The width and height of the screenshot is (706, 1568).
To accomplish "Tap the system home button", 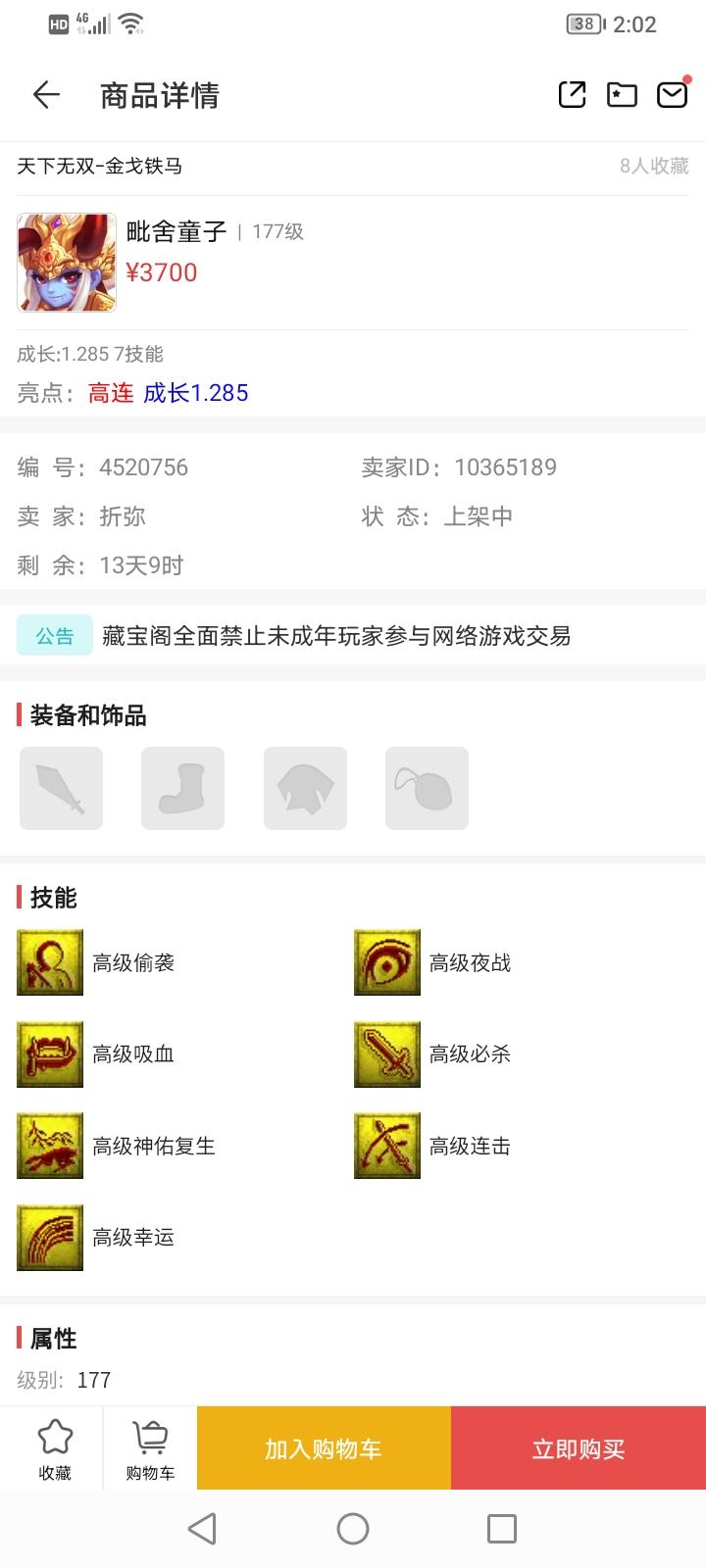I will (x=353, y=1529).
